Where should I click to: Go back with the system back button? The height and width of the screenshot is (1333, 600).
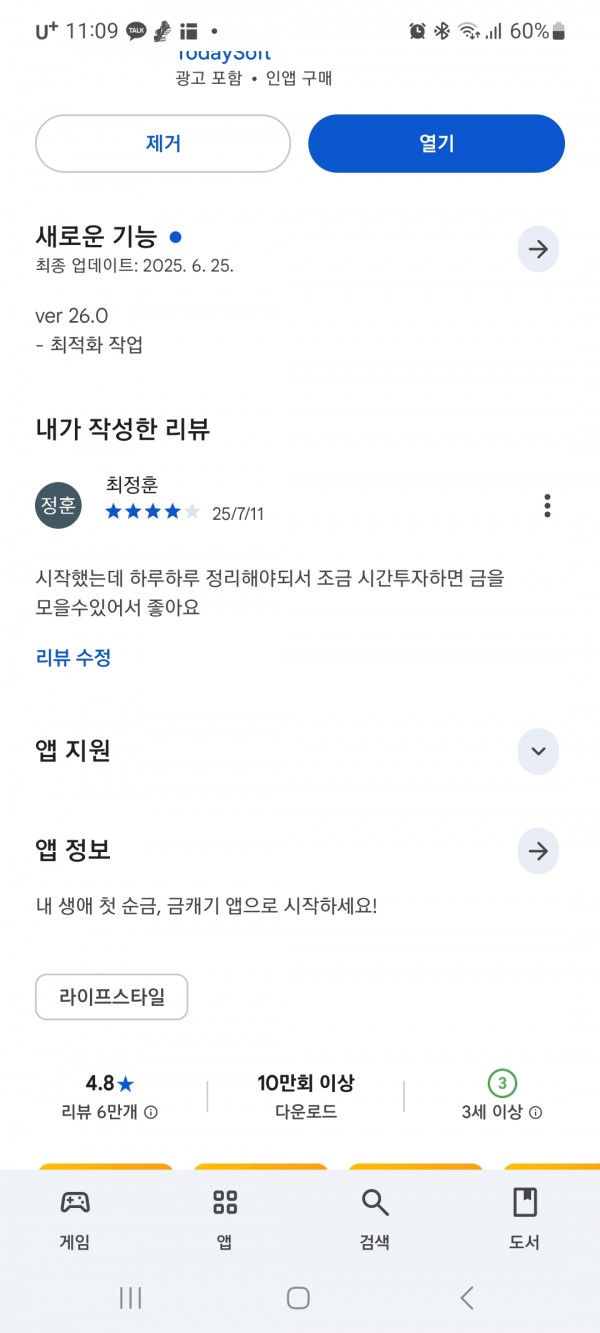pos(467,1298)
